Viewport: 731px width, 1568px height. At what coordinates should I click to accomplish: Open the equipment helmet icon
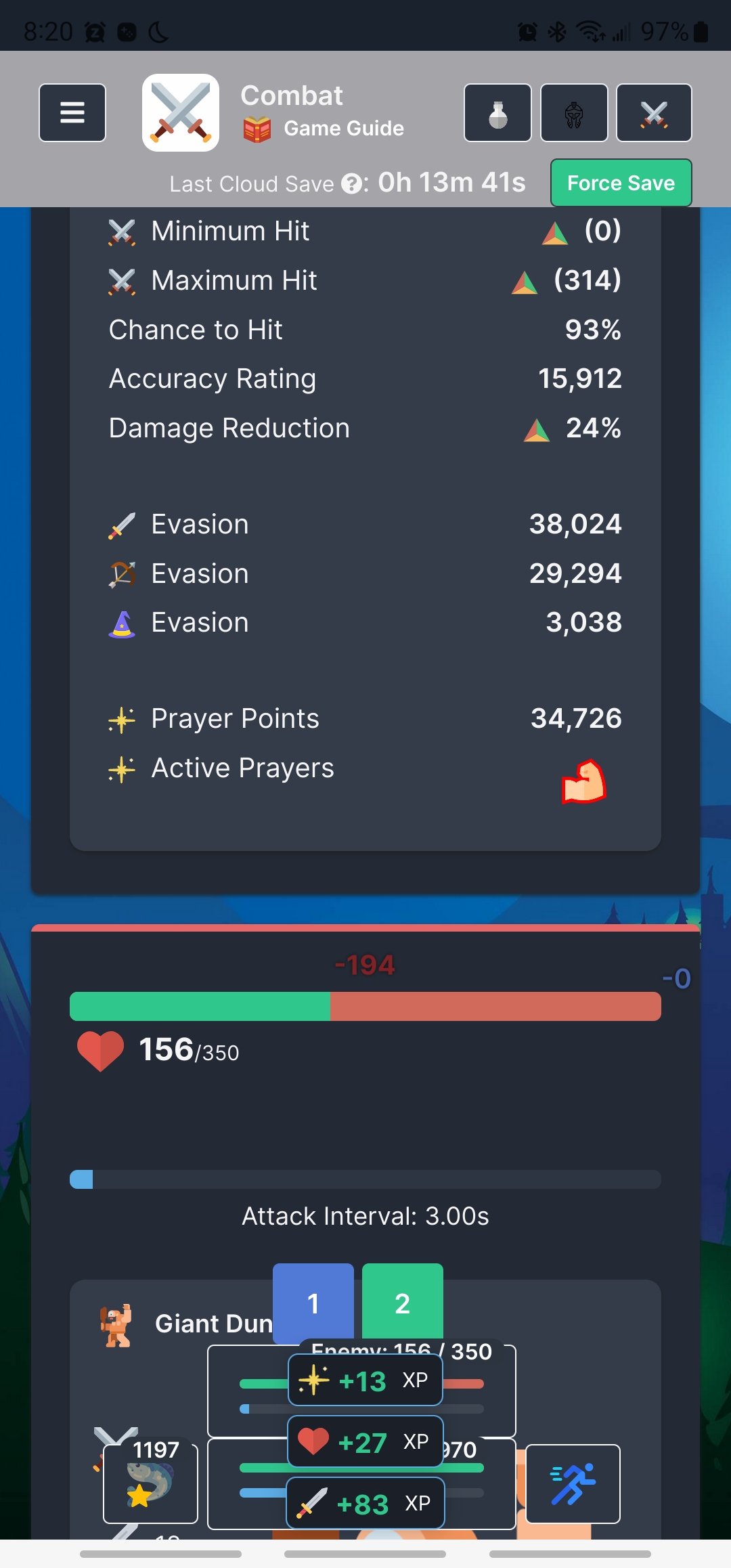(575, 112)
